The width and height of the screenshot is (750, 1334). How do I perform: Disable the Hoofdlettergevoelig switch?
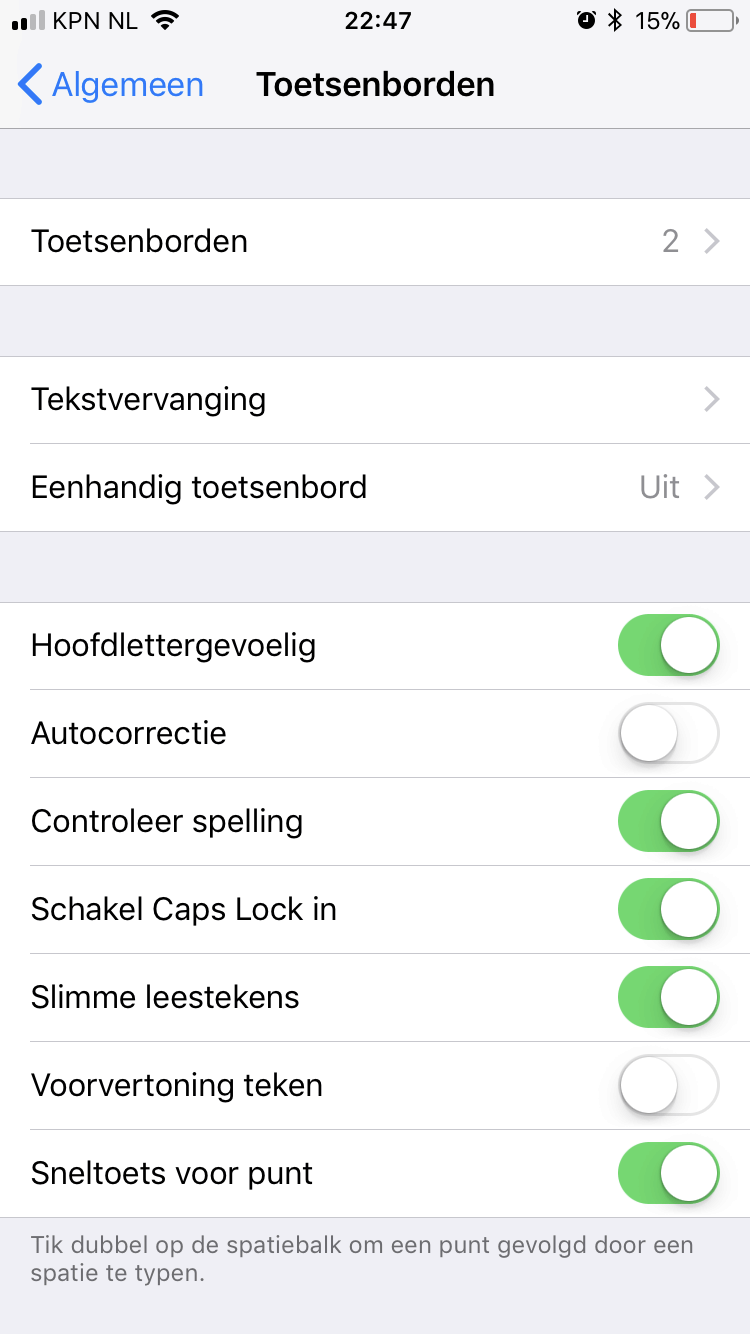point(668,646)
